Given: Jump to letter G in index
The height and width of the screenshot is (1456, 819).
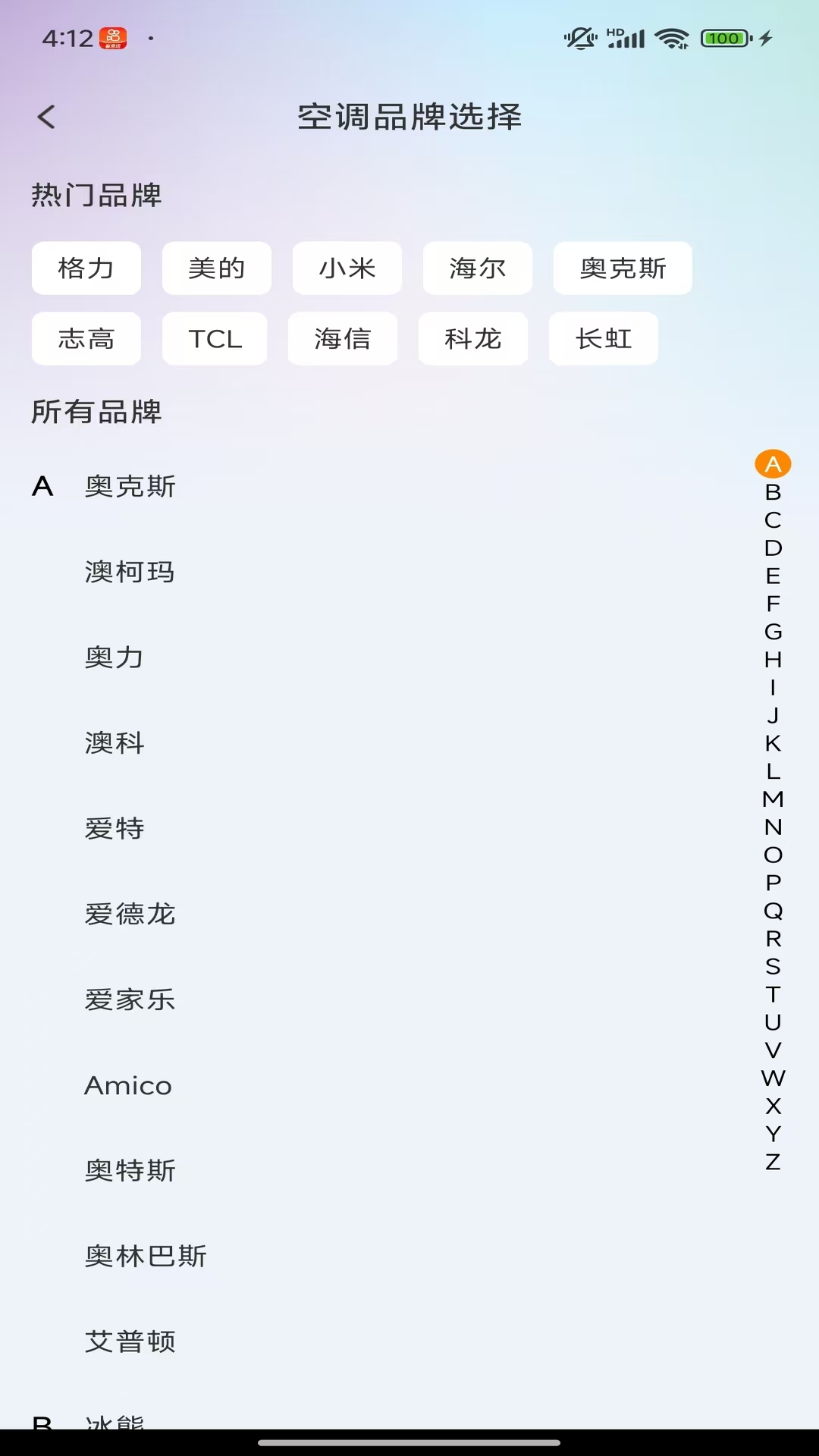Looking at the screenshot, I should [773, 632].
